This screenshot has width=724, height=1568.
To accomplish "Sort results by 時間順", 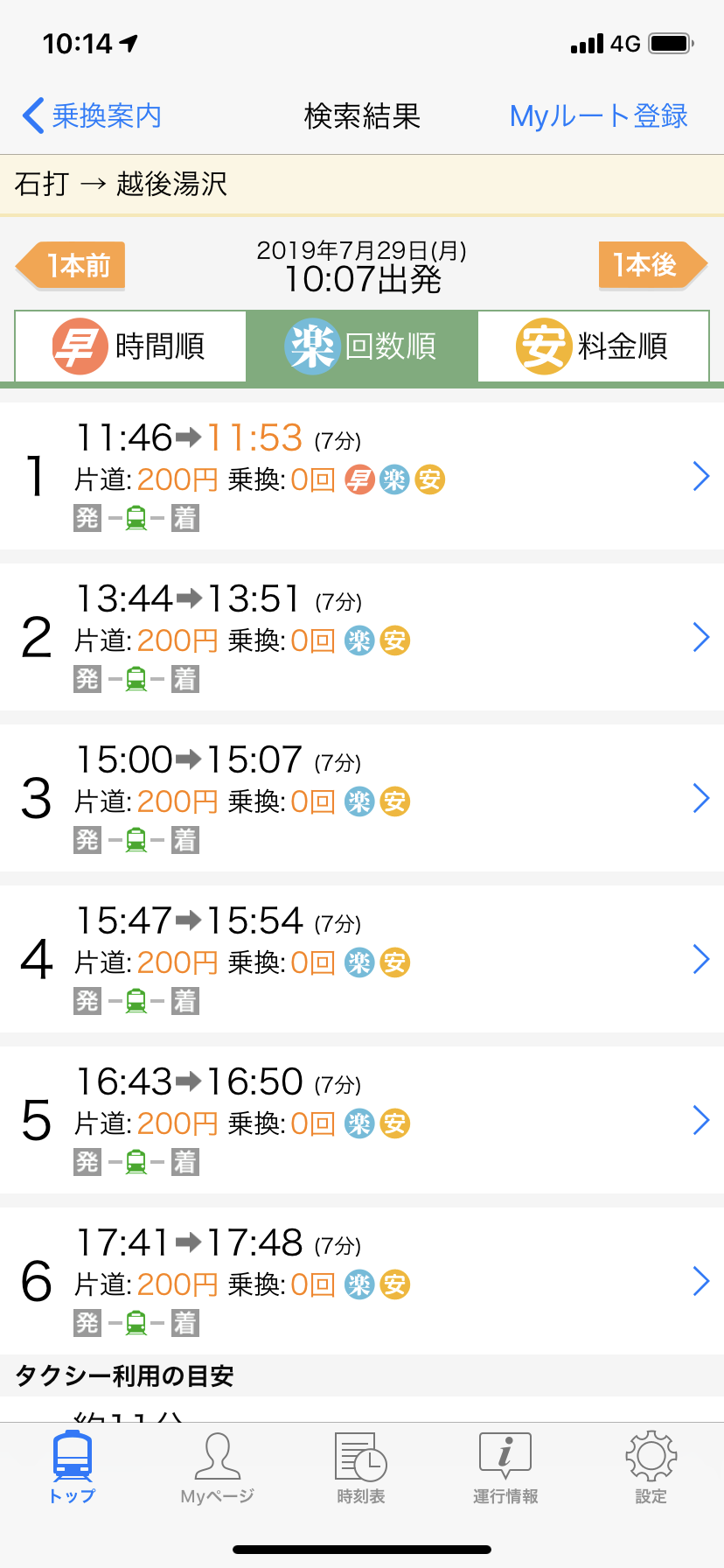I will tap(130, 346).
